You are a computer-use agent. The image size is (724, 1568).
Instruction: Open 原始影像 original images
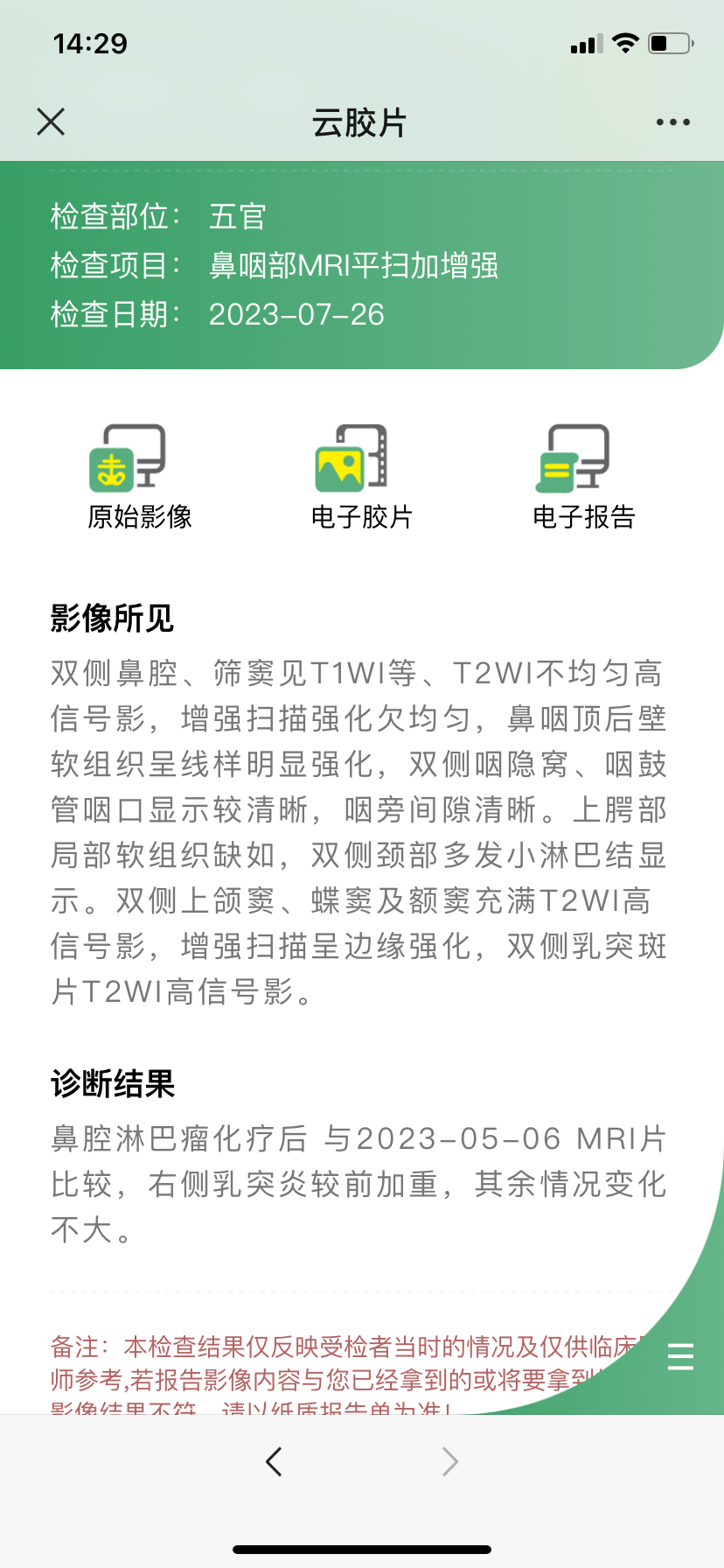click(139, 477)
